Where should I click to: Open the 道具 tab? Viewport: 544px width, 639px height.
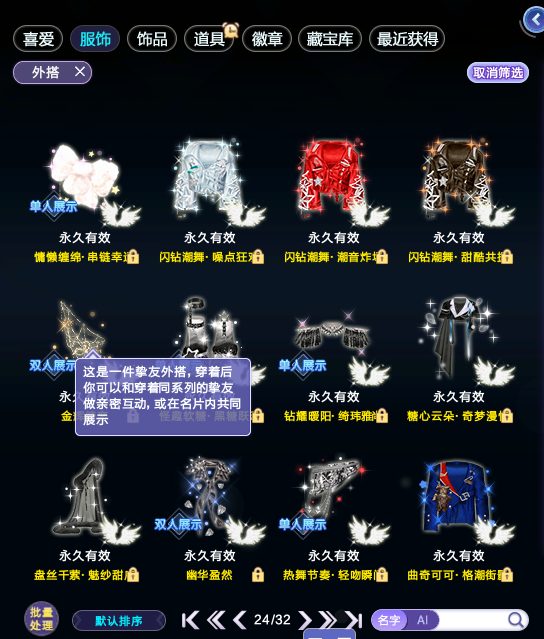(209, 39)
